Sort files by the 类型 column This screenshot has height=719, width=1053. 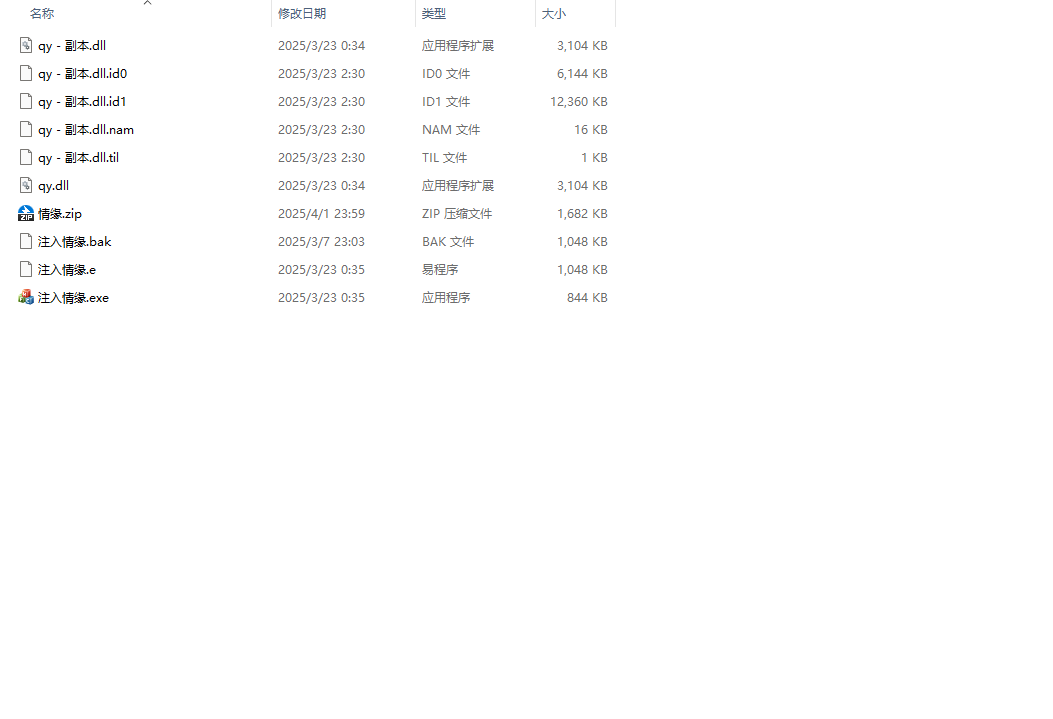click(433, 14)
